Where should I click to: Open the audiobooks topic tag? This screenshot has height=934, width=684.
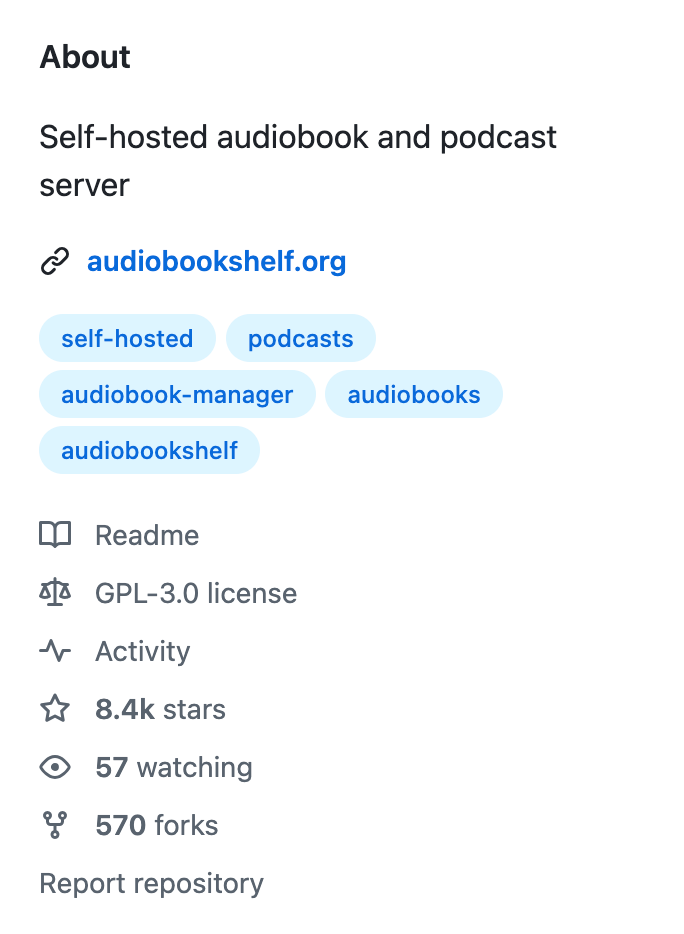coord(413,394)
